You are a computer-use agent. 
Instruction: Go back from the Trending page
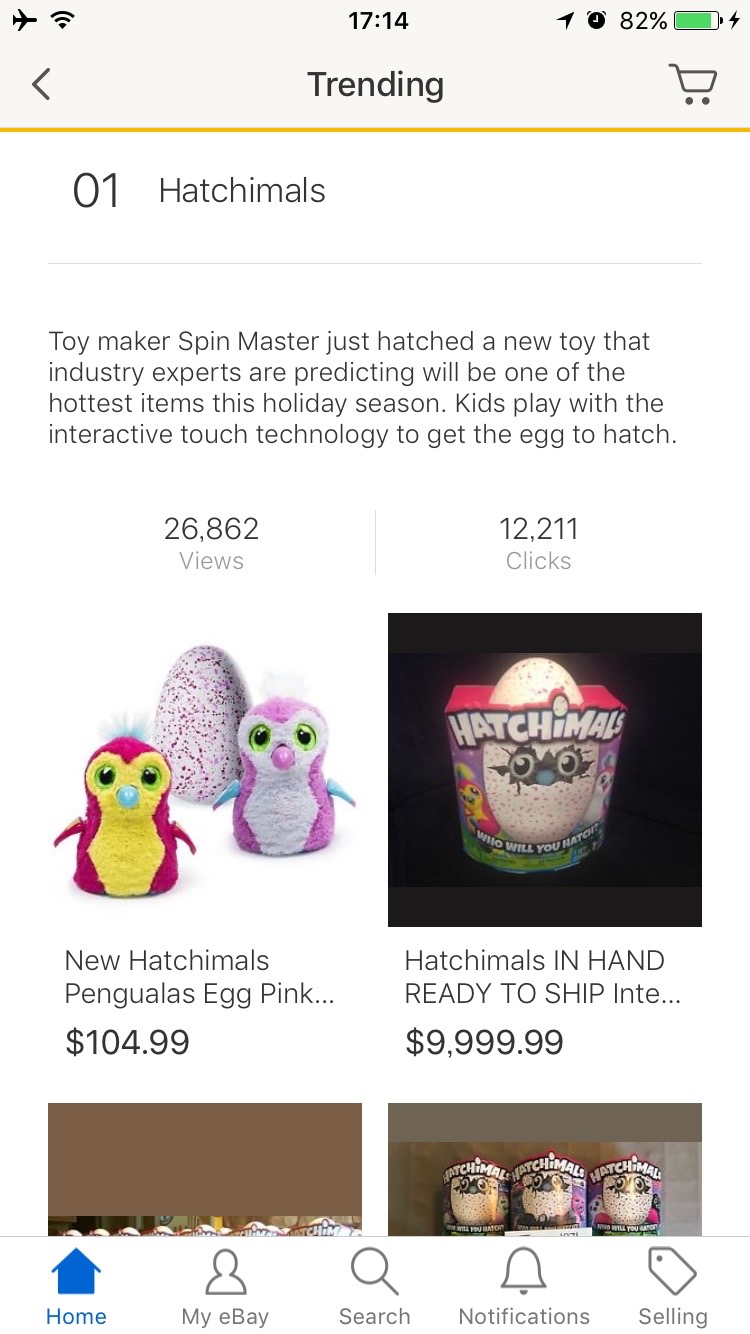tap(41, 85)
